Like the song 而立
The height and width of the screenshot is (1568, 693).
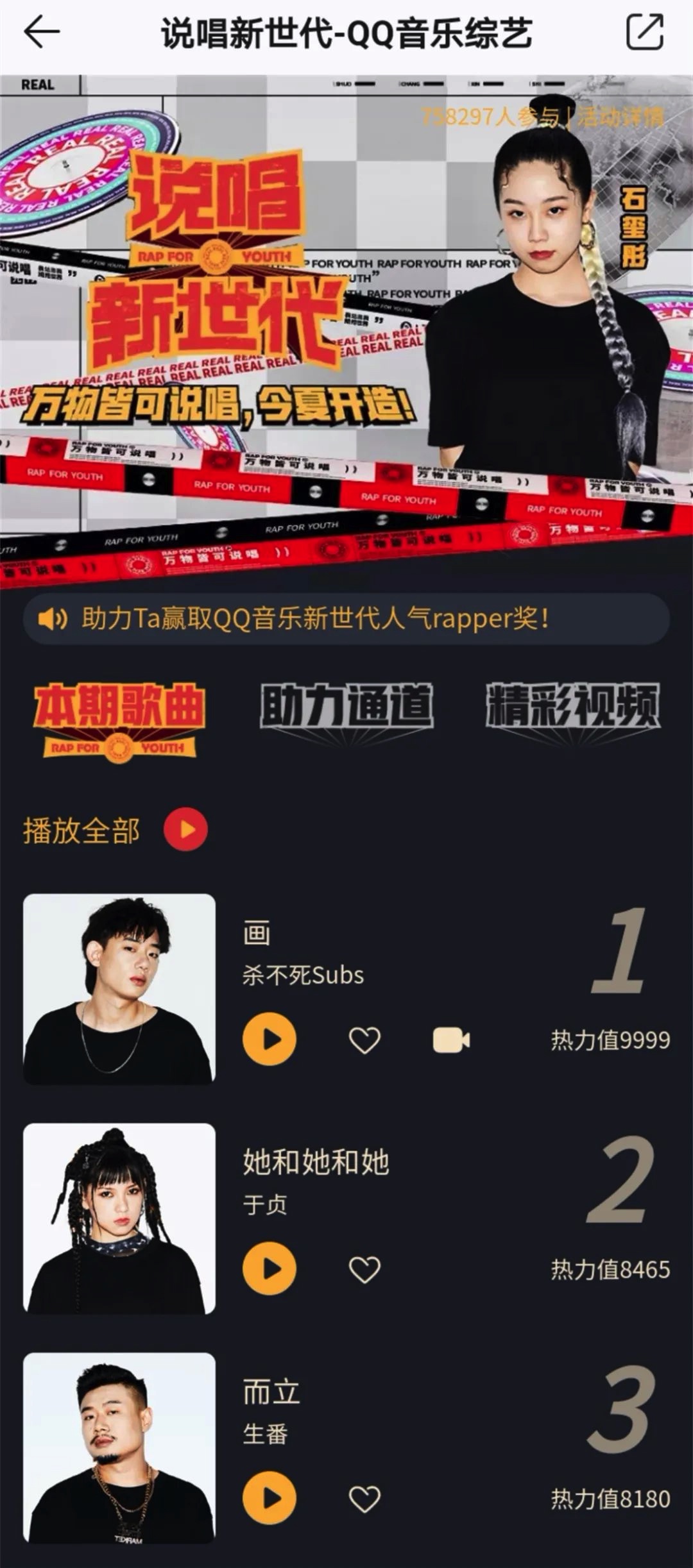[x=364, y=1499]
